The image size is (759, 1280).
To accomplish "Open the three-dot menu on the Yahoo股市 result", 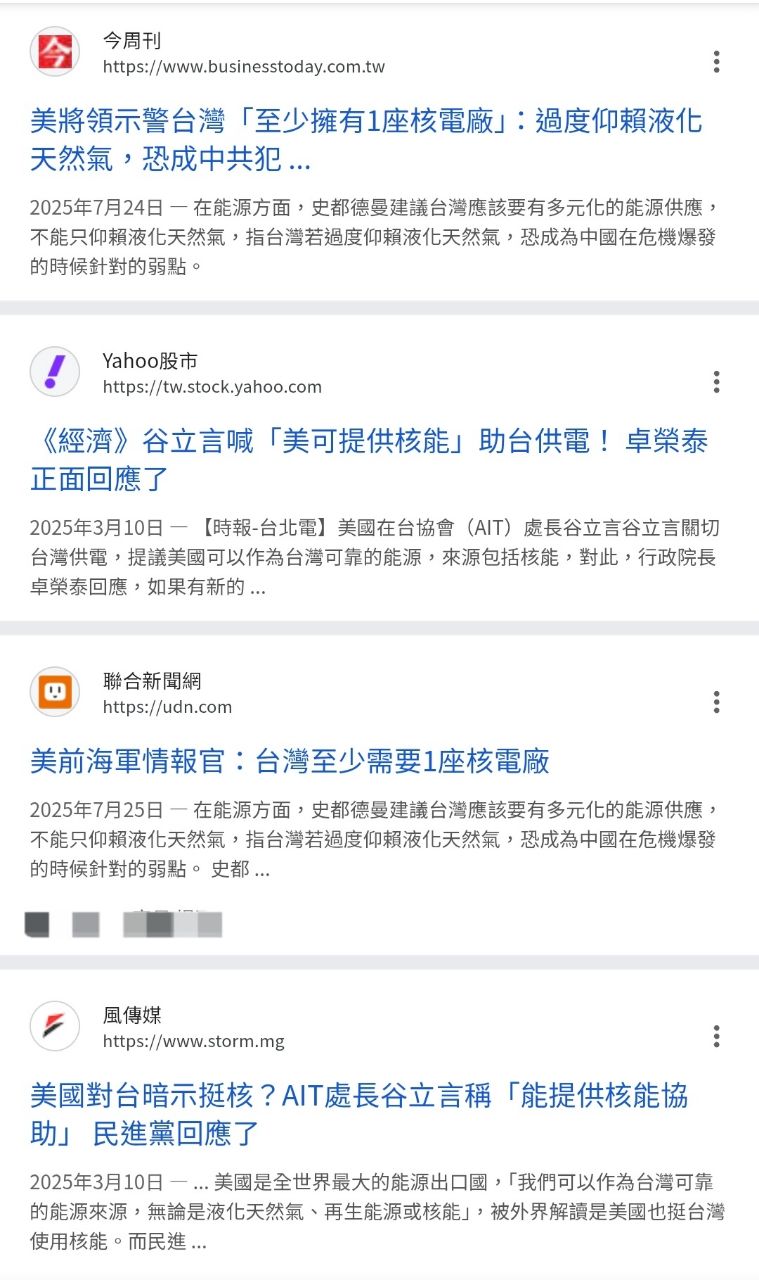I will coord(717,381).
